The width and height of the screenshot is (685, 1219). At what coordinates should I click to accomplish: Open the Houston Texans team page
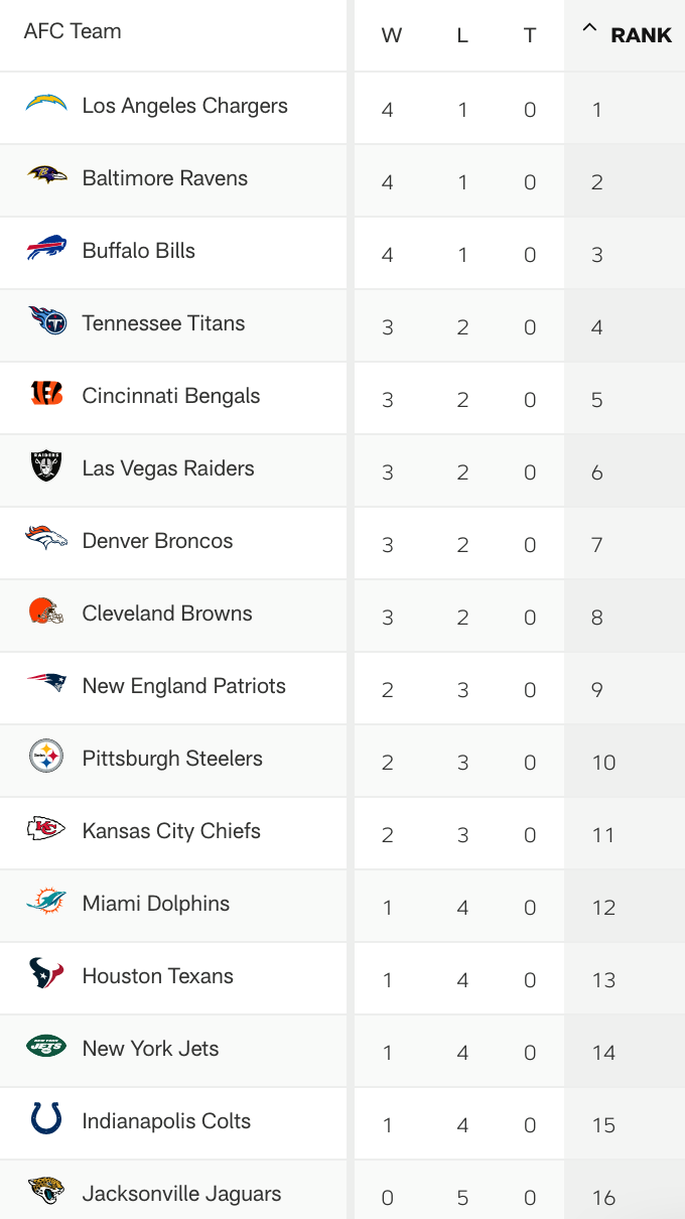click(x=157, y=976)
